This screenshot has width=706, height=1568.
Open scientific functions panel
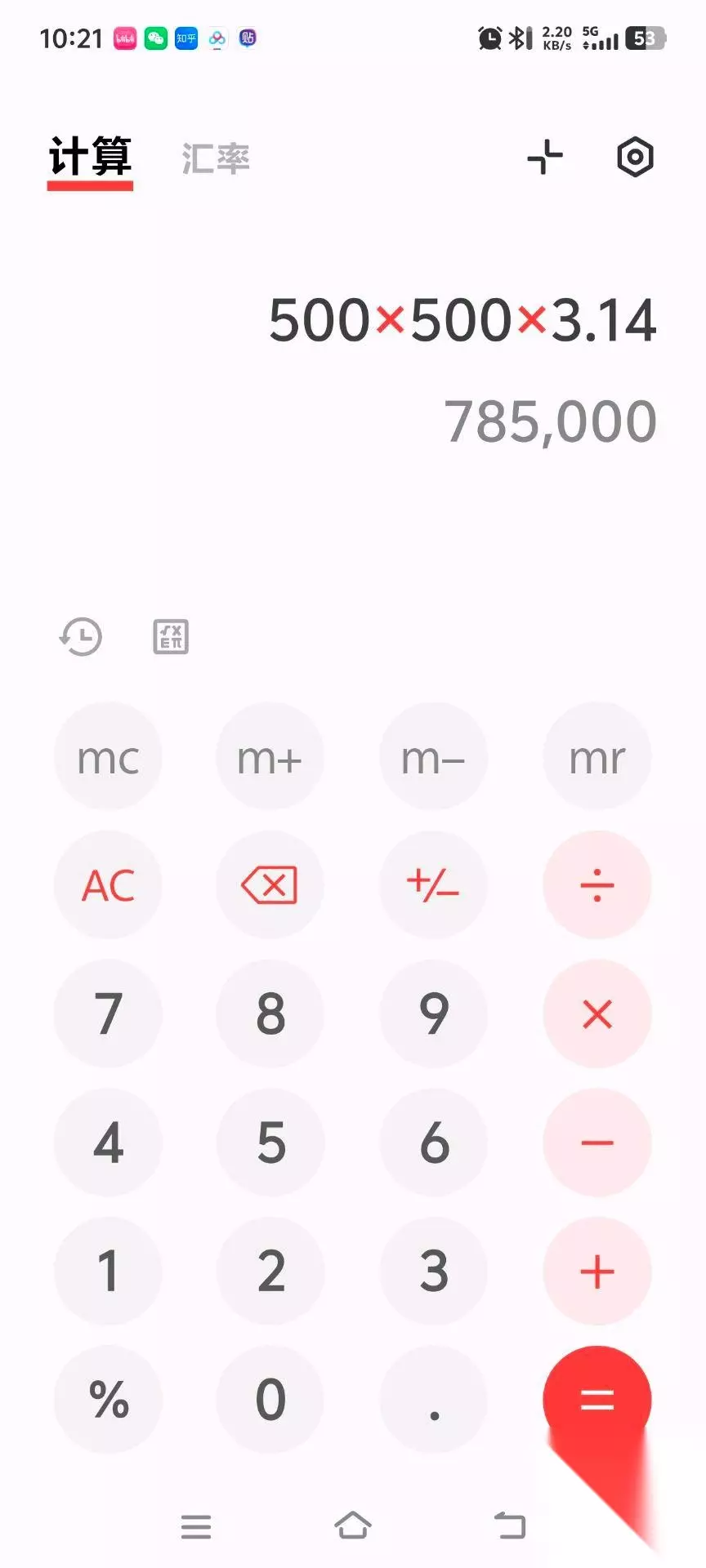click(171, 637)
